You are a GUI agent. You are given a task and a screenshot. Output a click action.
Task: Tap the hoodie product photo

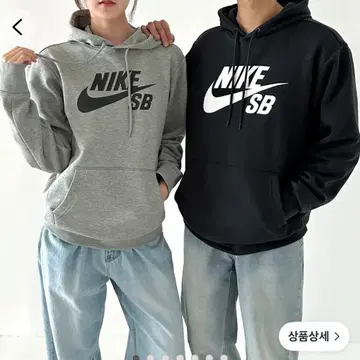(180, 180)
